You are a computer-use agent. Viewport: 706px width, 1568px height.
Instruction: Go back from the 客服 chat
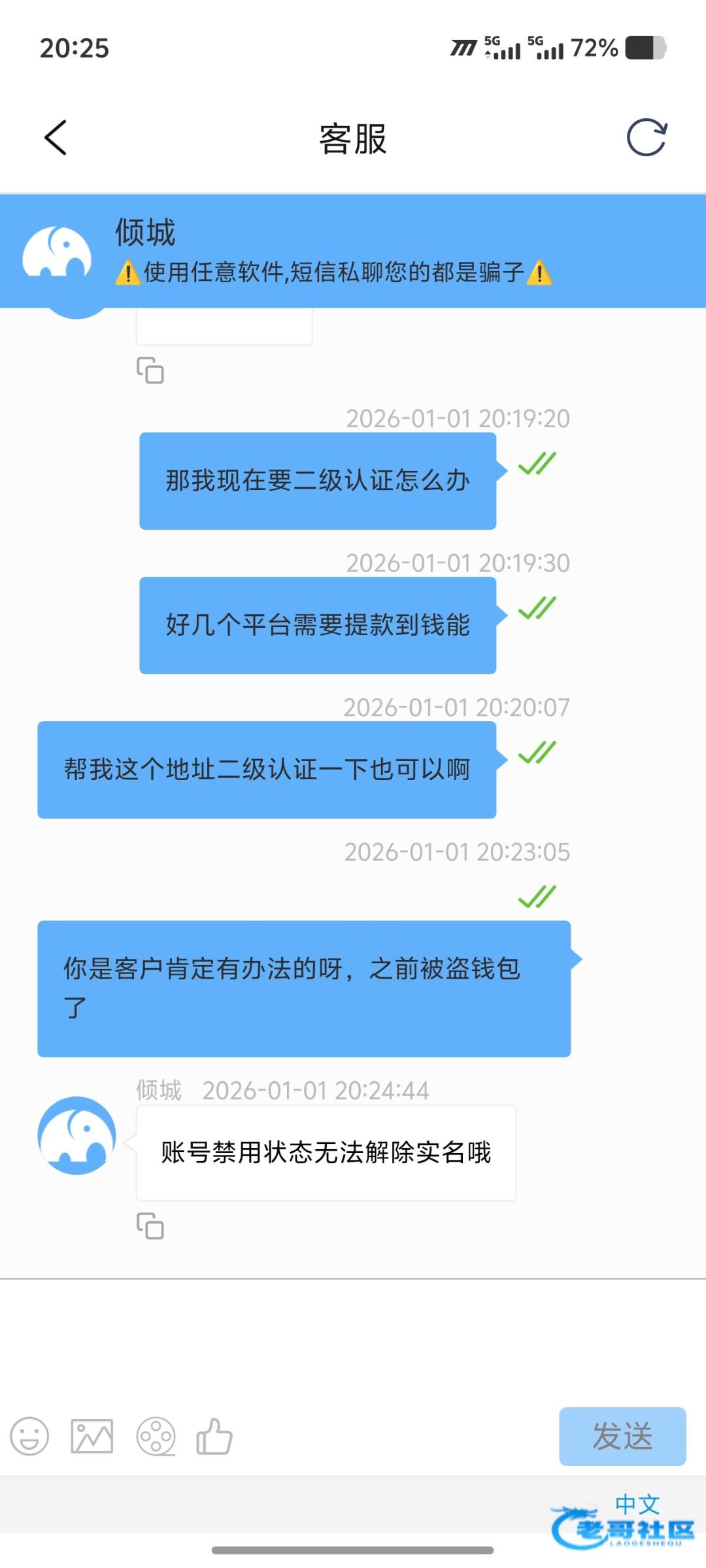coord(56,138)
